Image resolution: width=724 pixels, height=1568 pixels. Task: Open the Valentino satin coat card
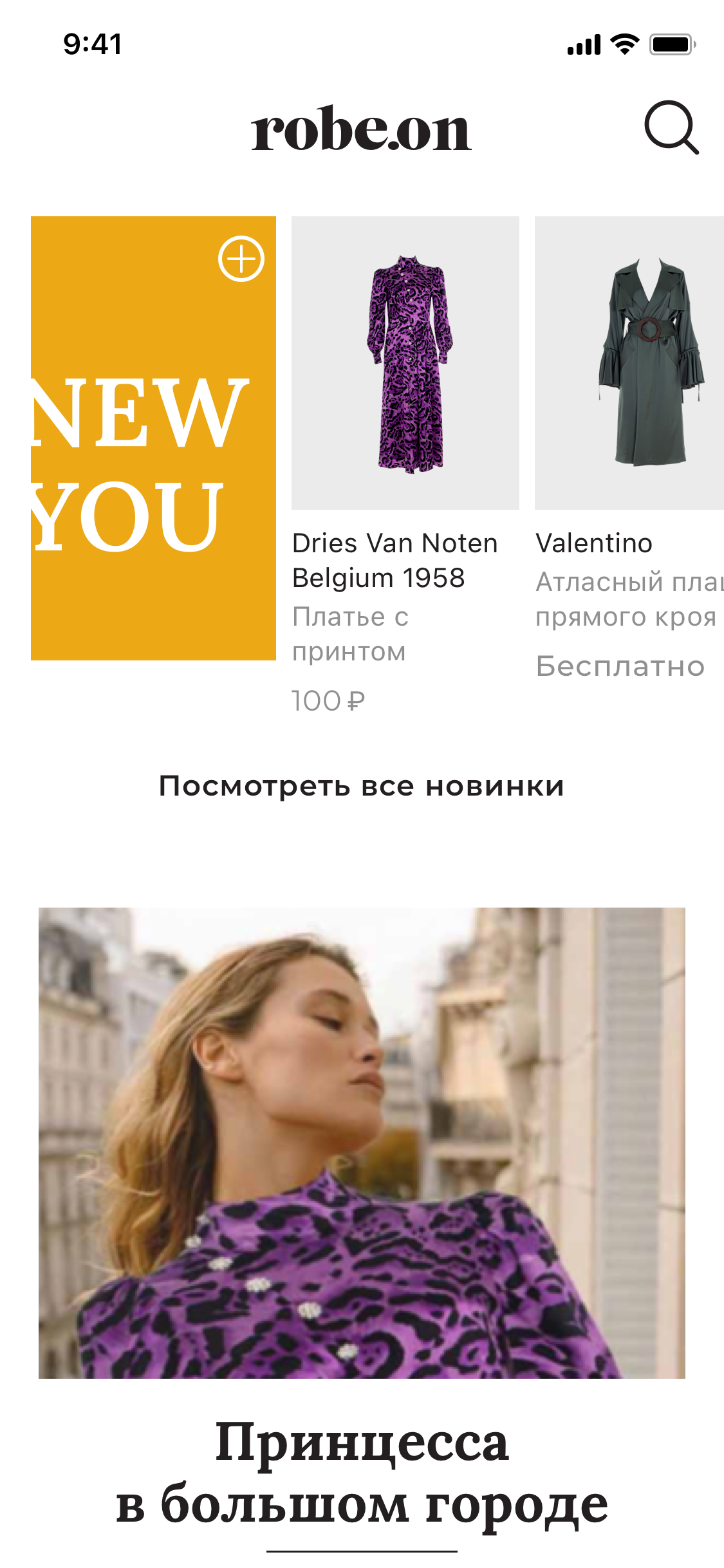629,364
